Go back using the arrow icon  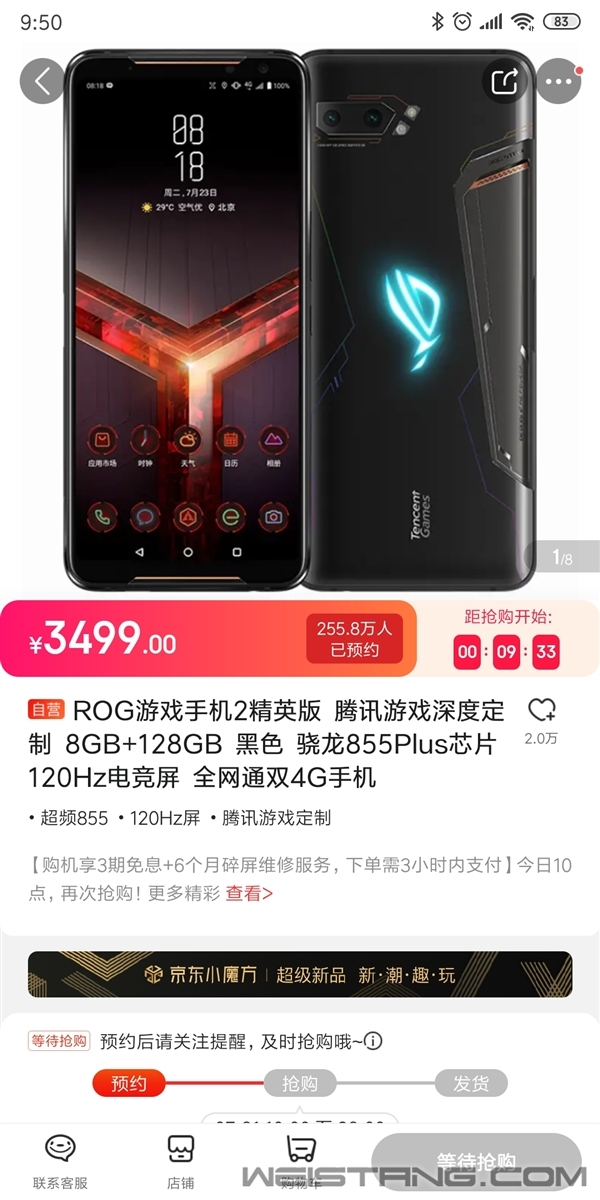pyautogui.click(x=42, y=81)
